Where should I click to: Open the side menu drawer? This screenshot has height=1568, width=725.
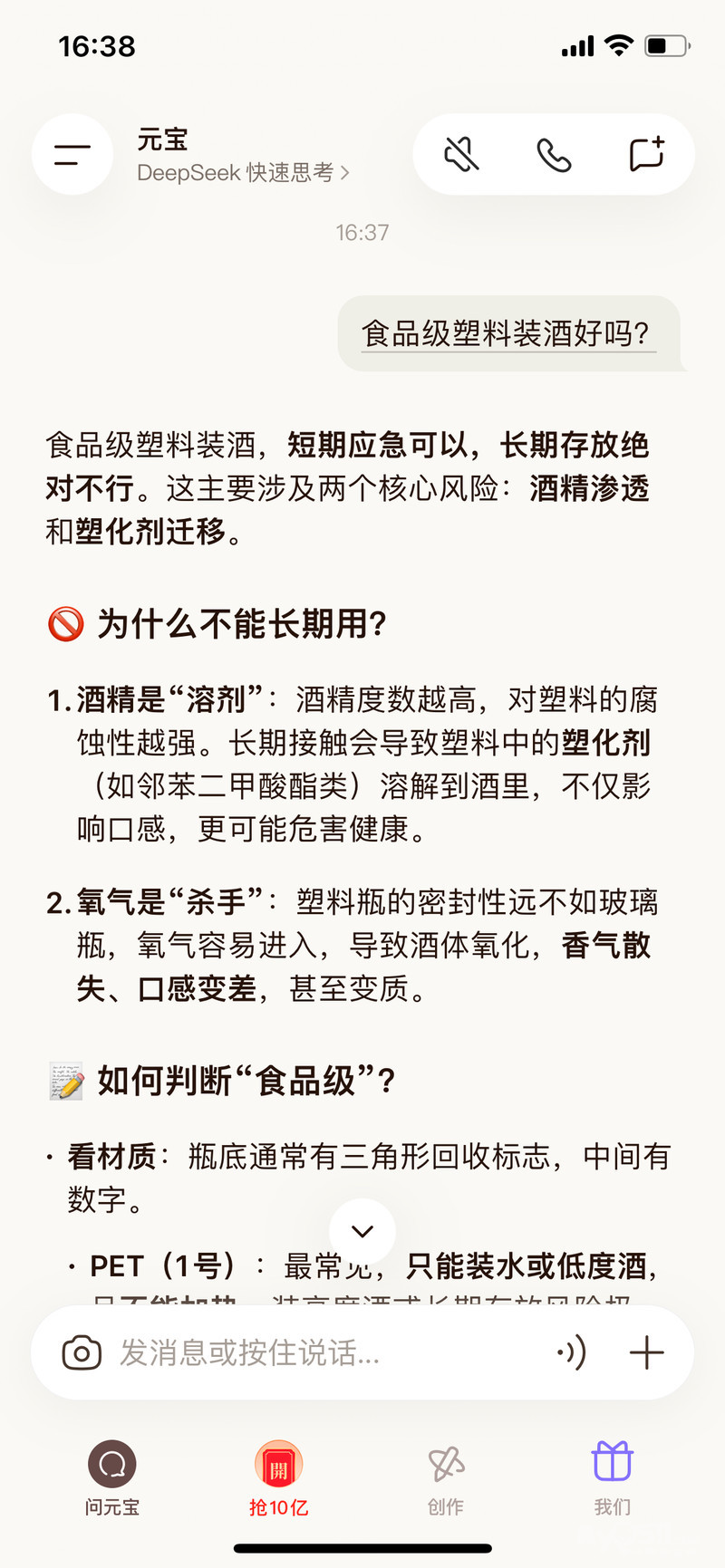coord(72,155)
